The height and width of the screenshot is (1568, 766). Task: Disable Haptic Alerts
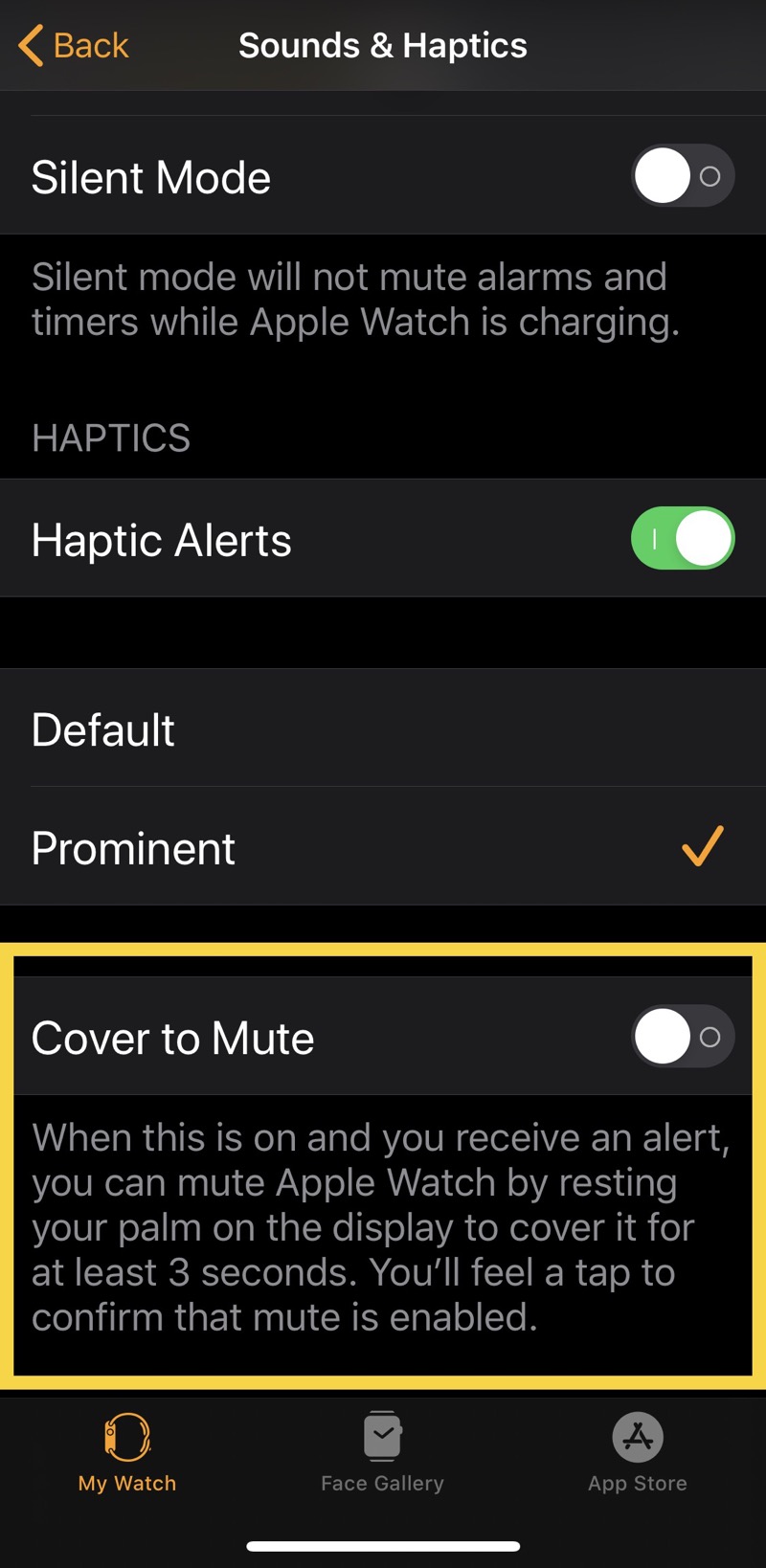683,538
